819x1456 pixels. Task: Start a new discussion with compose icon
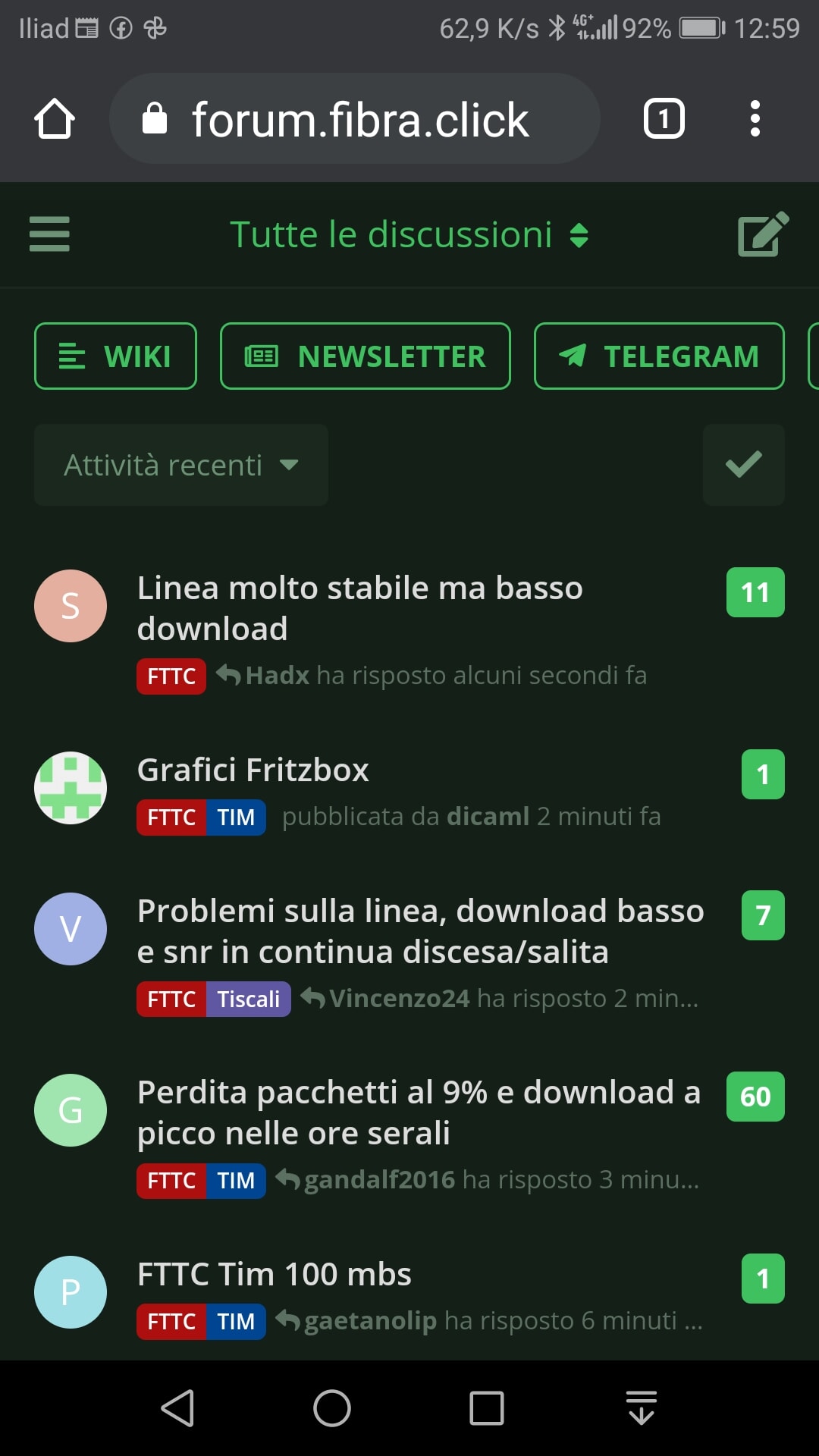(763, 234)
